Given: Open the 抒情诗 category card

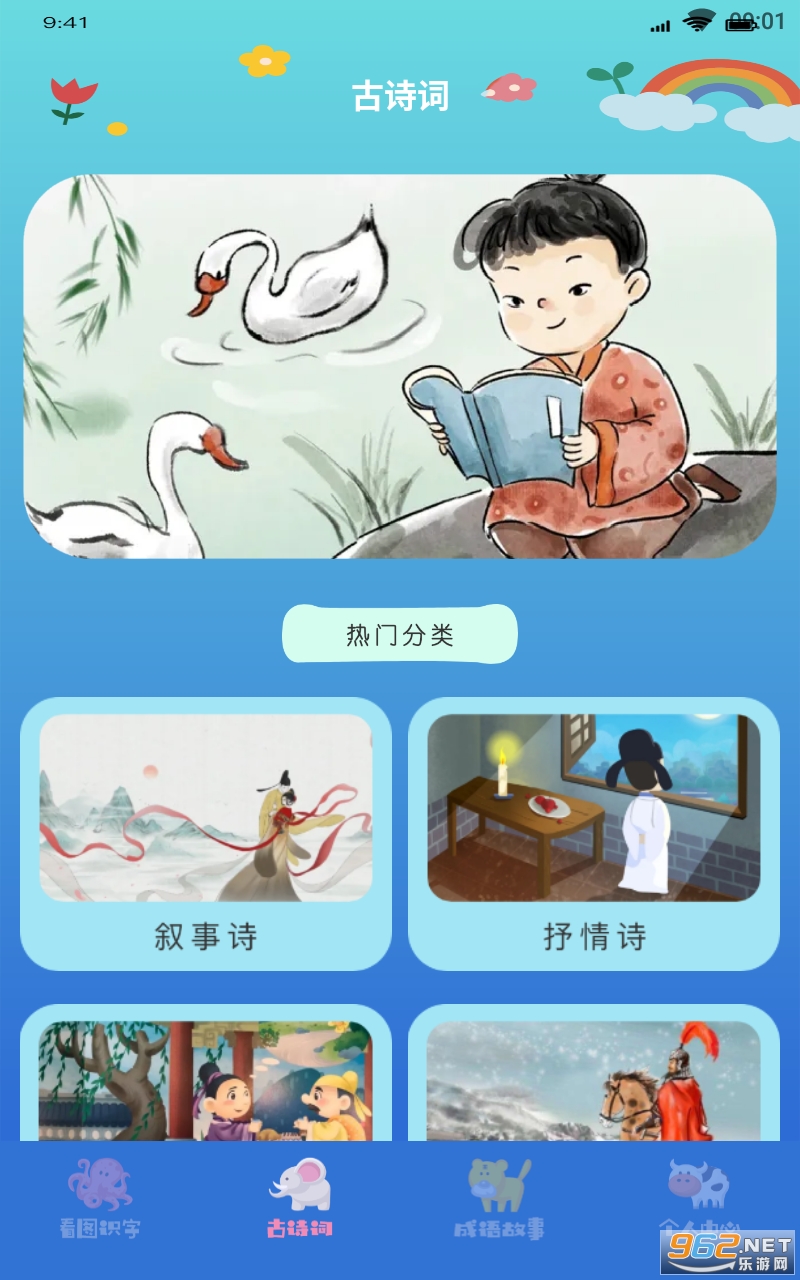Looking at the screenshot, I should [594, 833].
